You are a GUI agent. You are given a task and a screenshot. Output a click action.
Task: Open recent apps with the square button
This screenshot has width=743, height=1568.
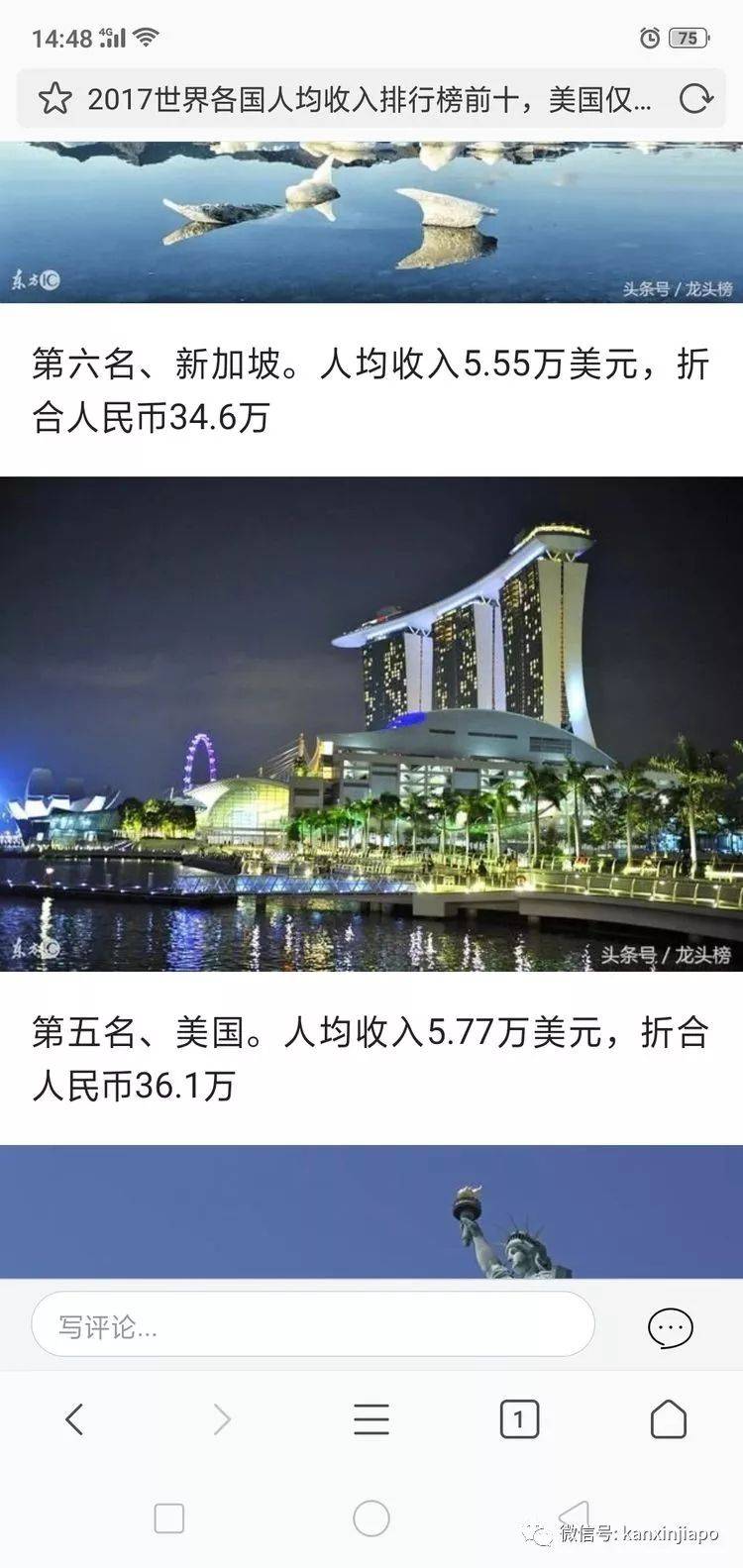169,1517
